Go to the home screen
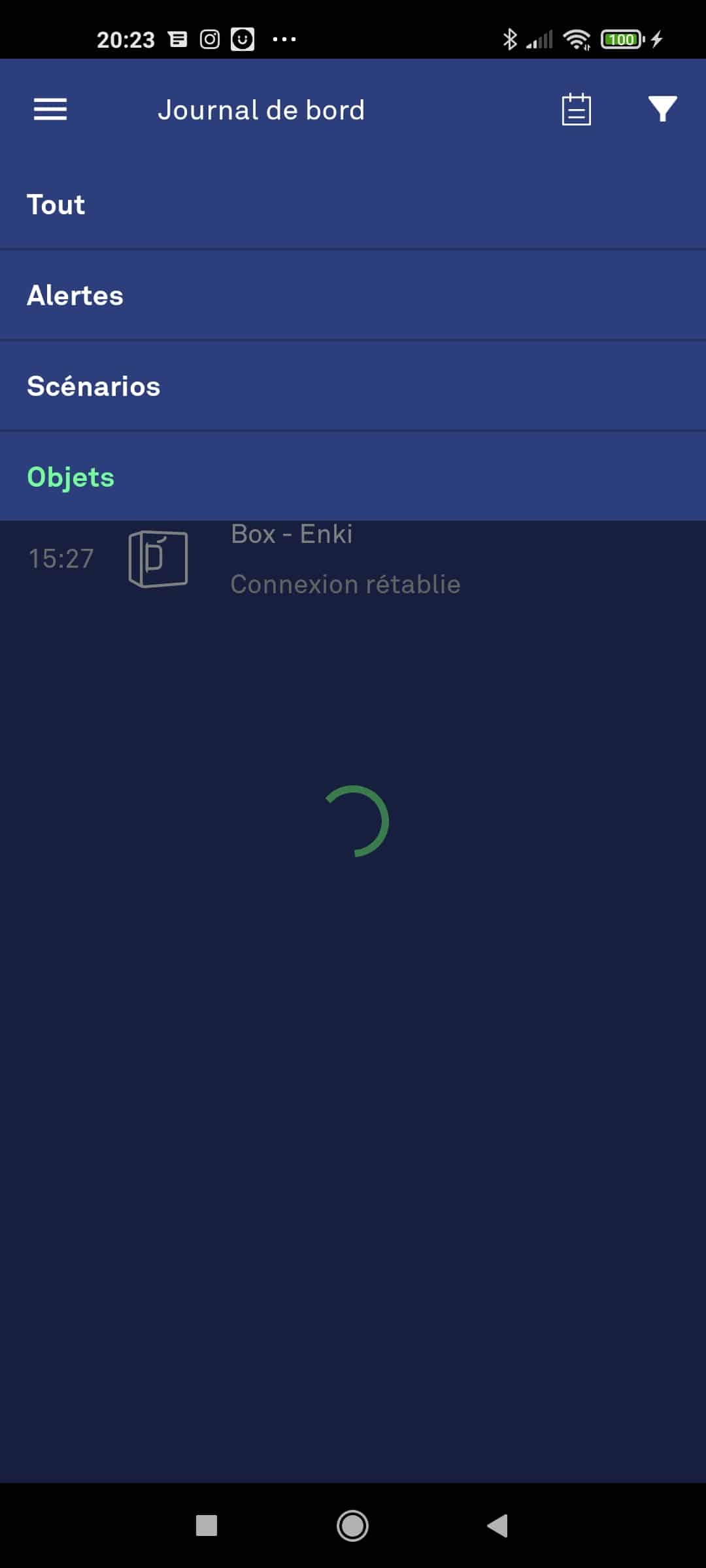The width and height of the screenshot is (706, 1568). click(x=352, y=1526)
